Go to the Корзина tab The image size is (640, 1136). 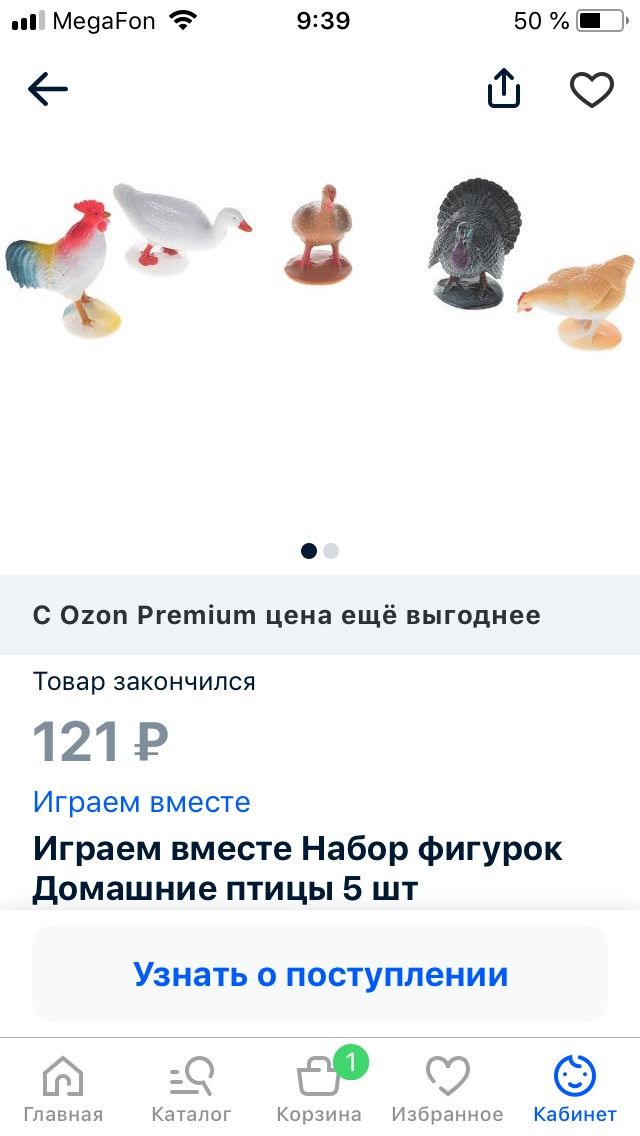[319, 1090]
